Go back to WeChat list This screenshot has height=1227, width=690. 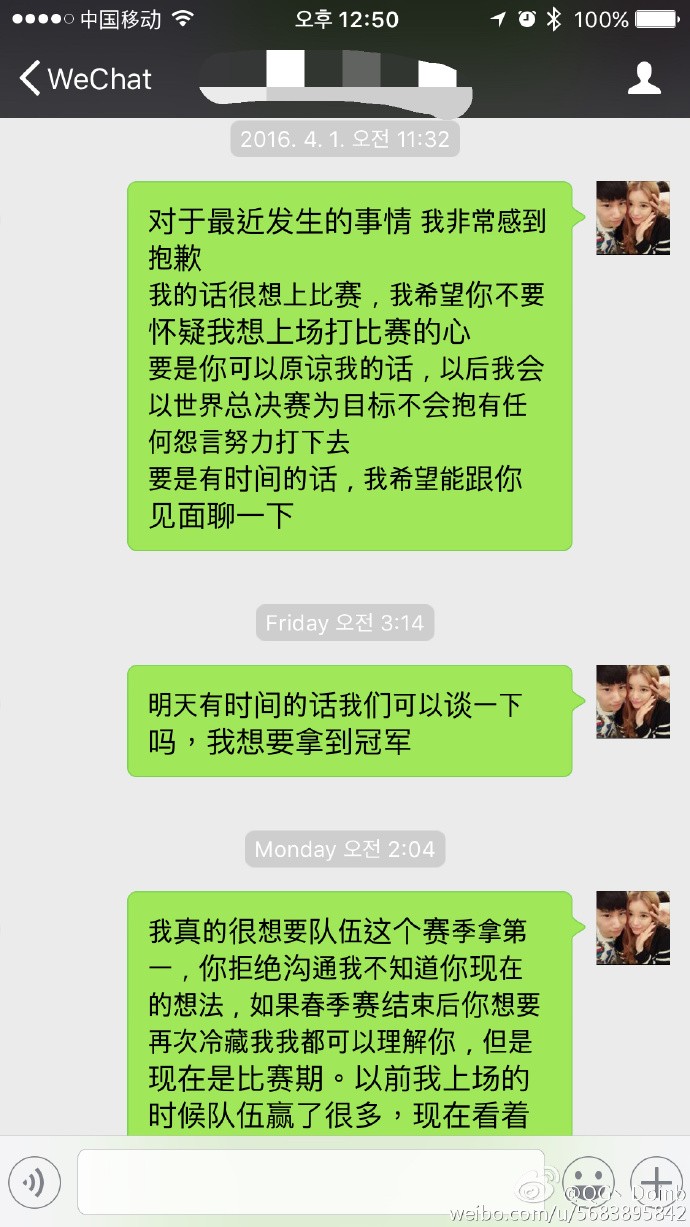tap(85, 79)
